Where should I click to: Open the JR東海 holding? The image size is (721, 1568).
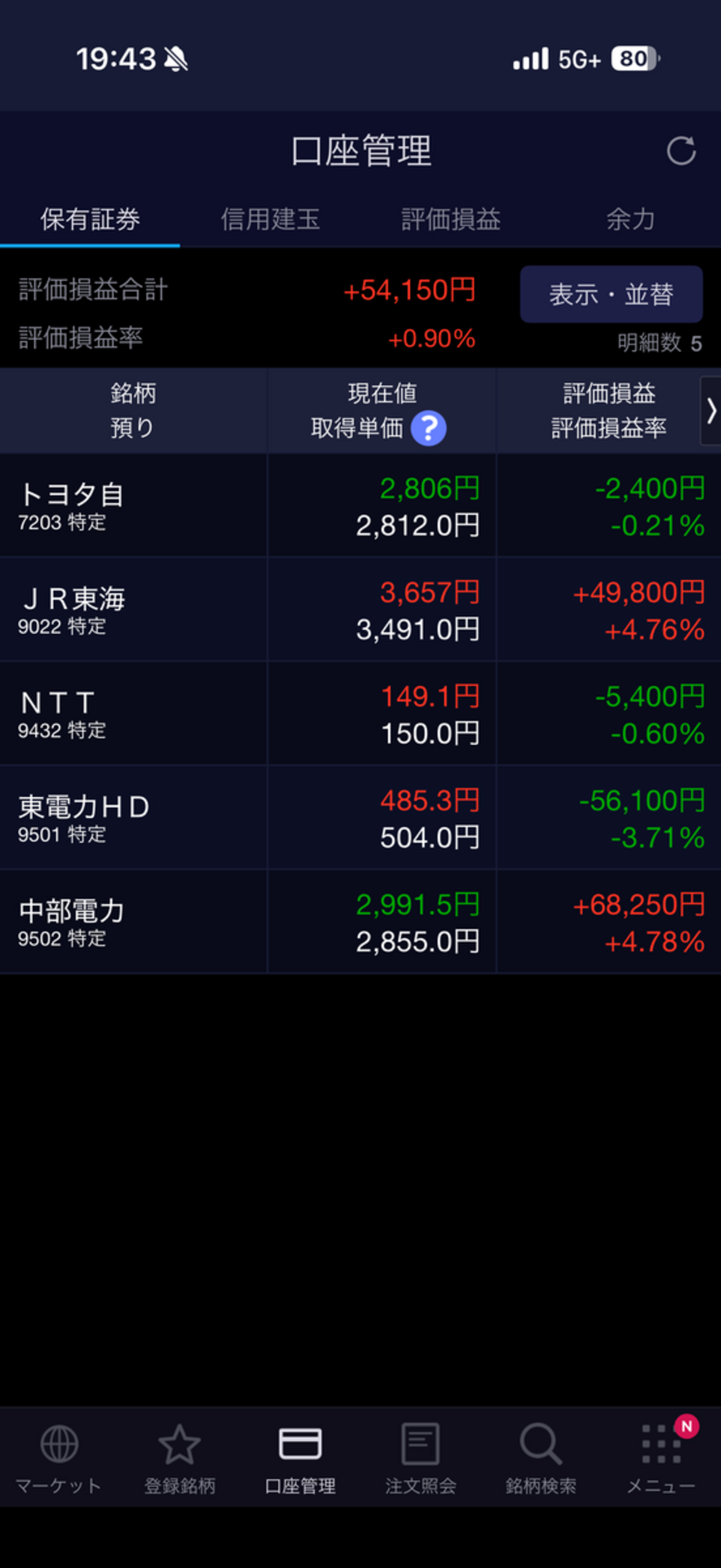360,610
